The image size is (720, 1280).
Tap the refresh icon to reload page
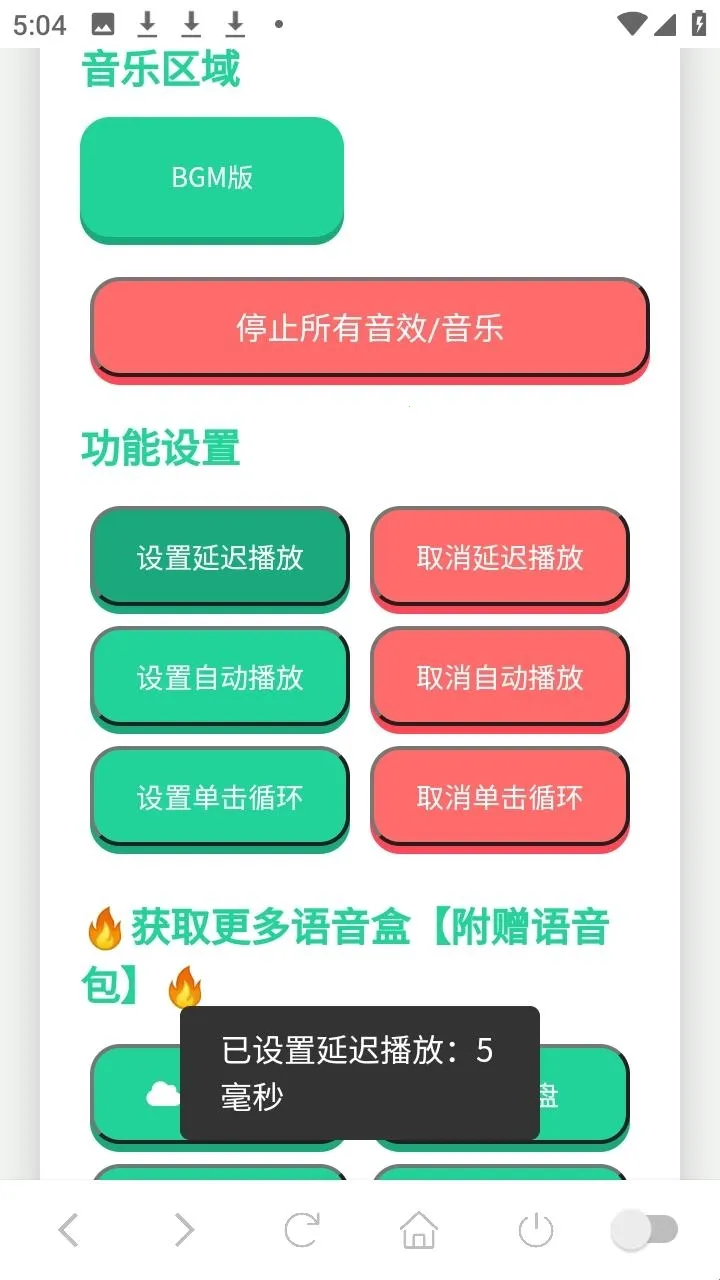302,1229
